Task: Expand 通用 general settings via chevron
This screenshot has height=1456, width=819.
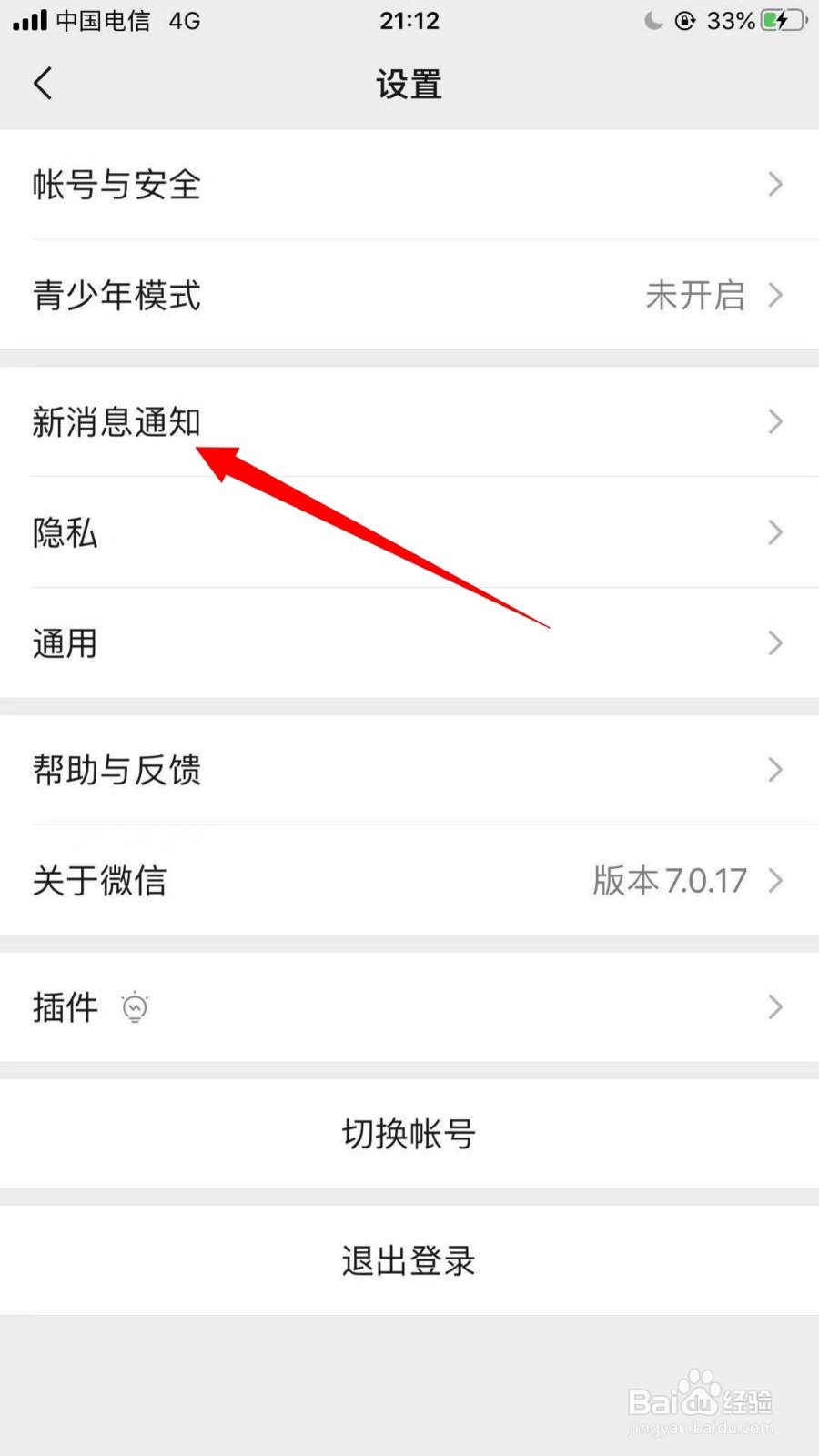Action: [775, 643]
